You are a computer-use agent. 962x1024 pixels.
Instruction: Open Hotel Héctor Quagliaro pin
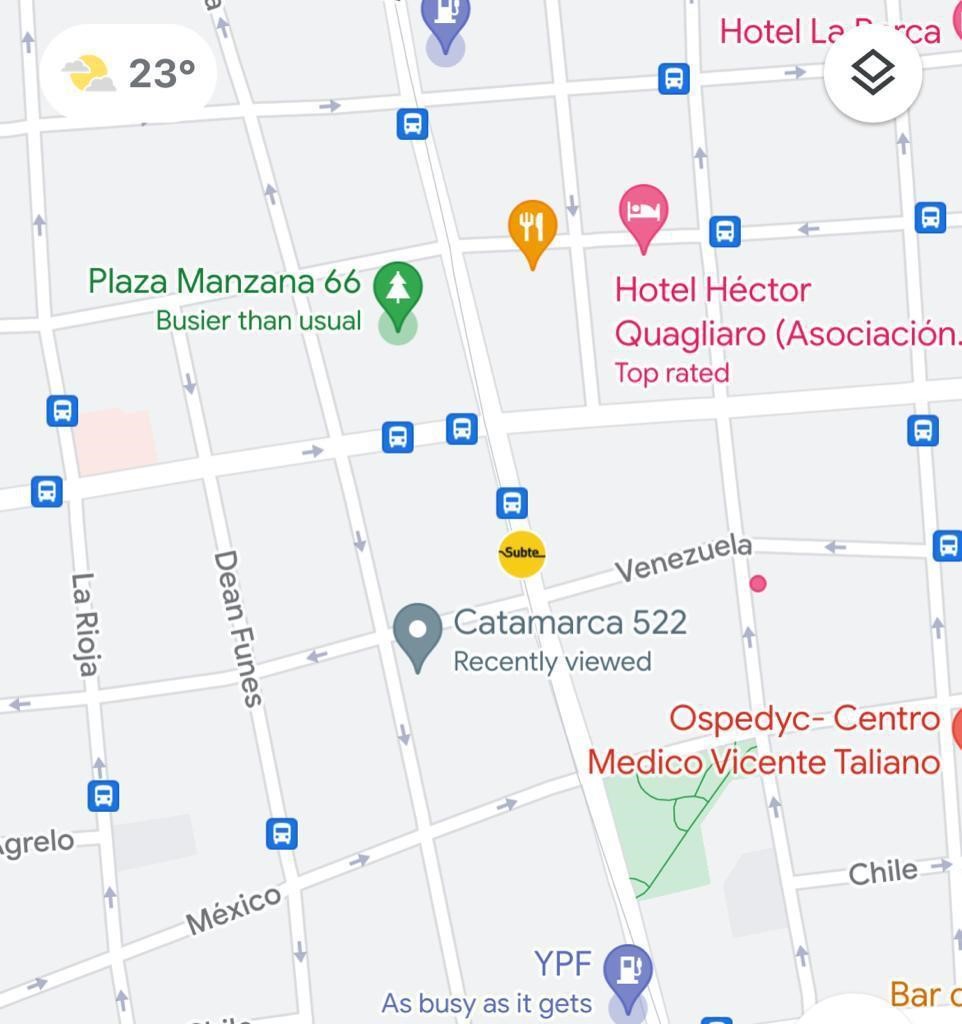(643, 213)
